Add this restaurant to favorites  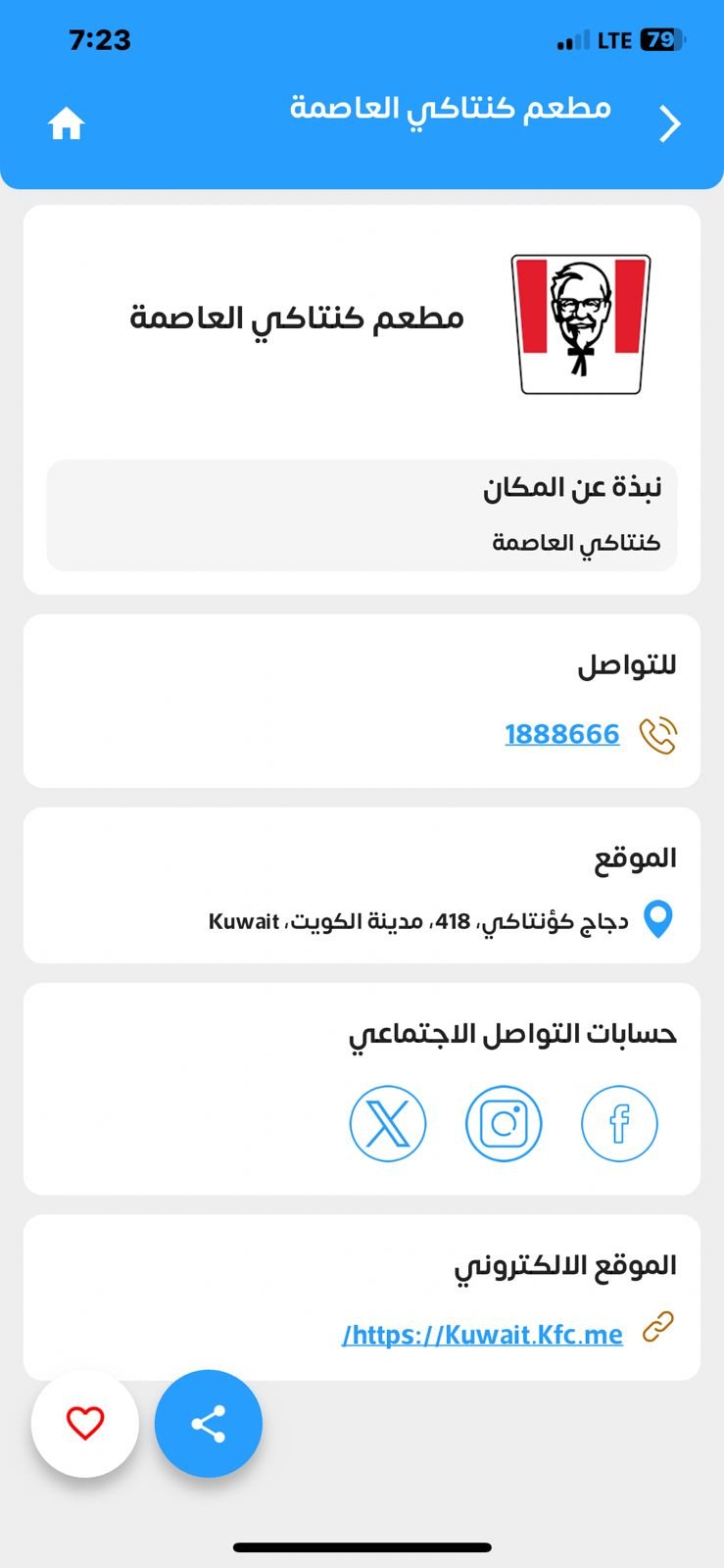coord(85,1423)
